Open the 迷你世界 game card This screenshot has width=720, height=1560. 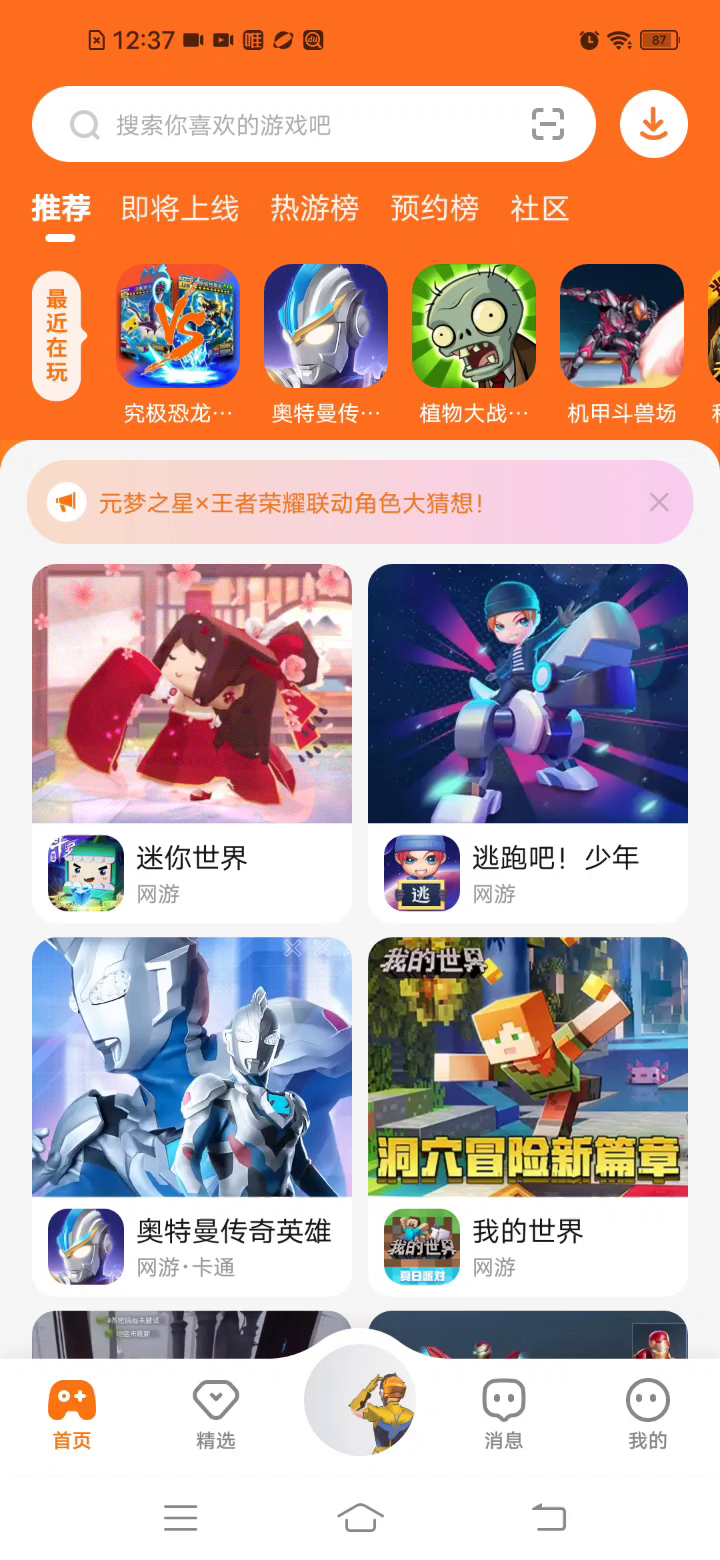click(192, 742)
